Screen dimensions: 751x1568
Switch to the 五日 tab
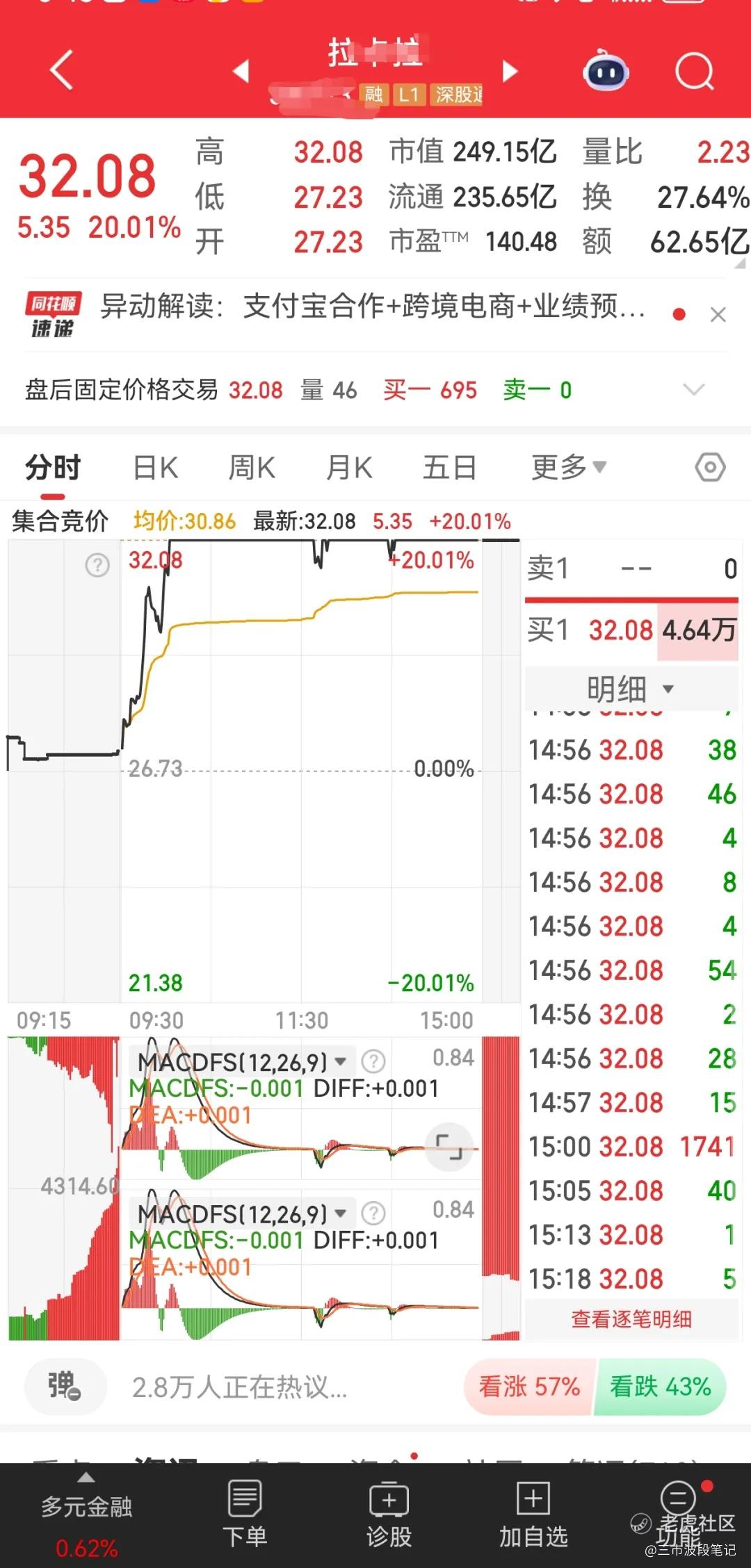pos(449,468)
